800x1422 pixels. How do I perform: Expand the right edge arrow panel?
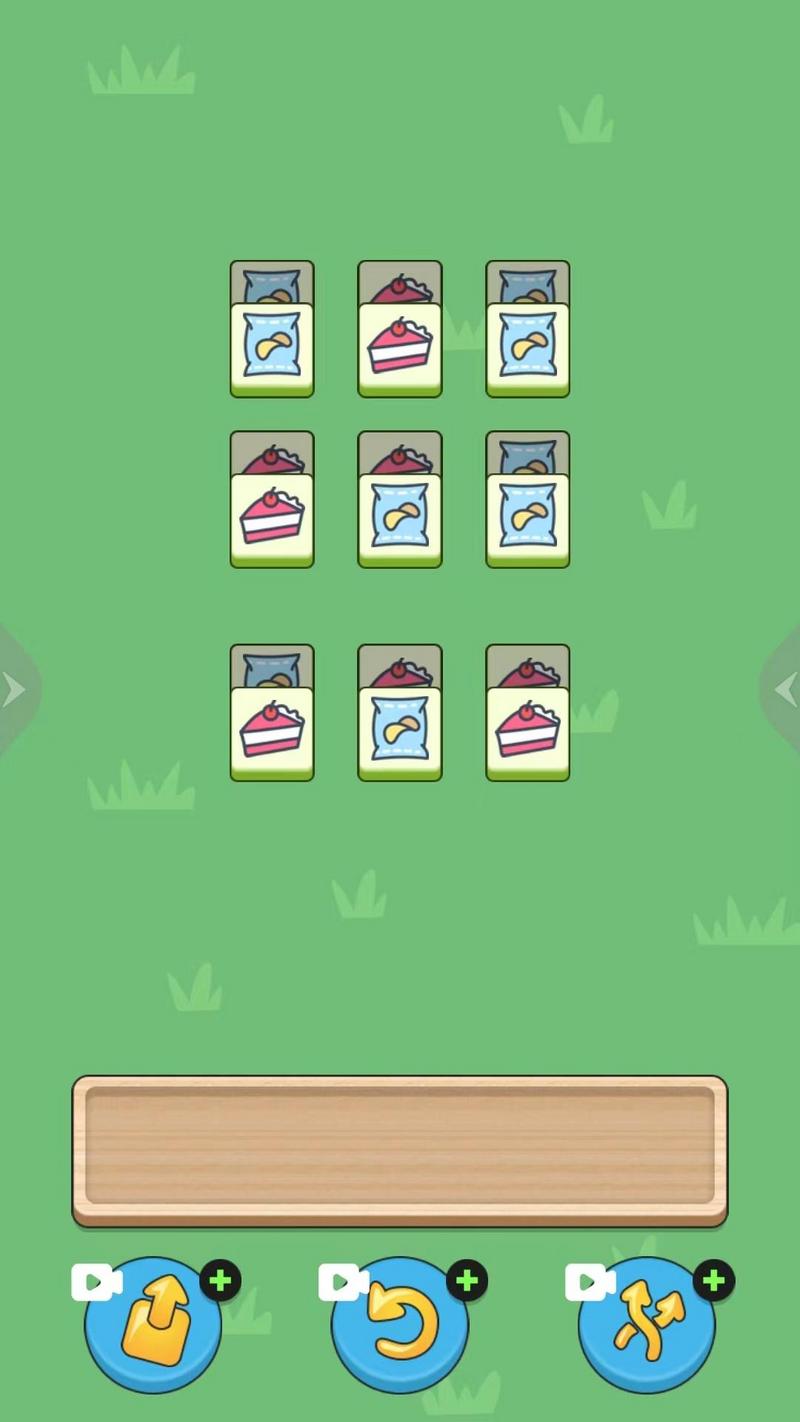[x=785, y=689]
